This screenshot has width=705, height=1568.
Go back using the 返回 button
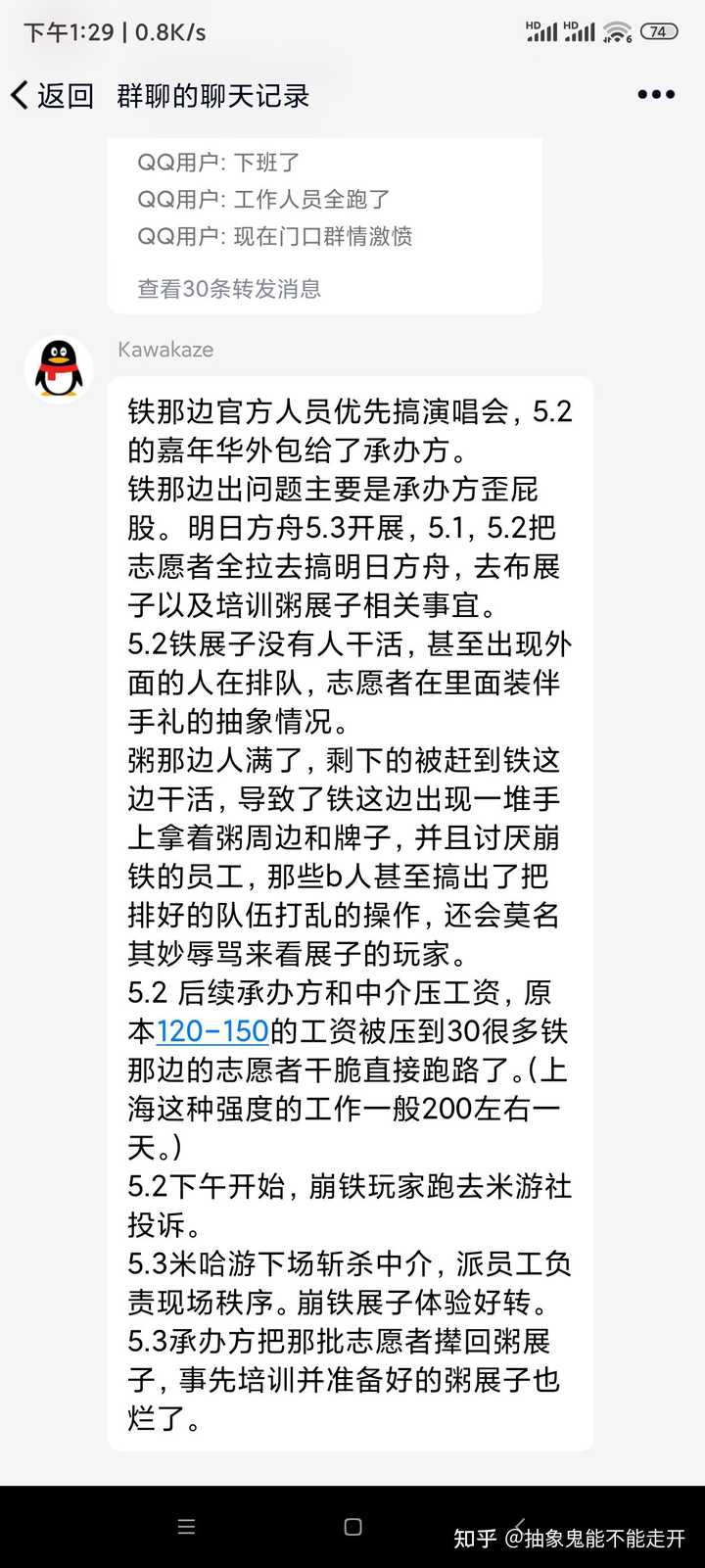[x=52, y=95]
